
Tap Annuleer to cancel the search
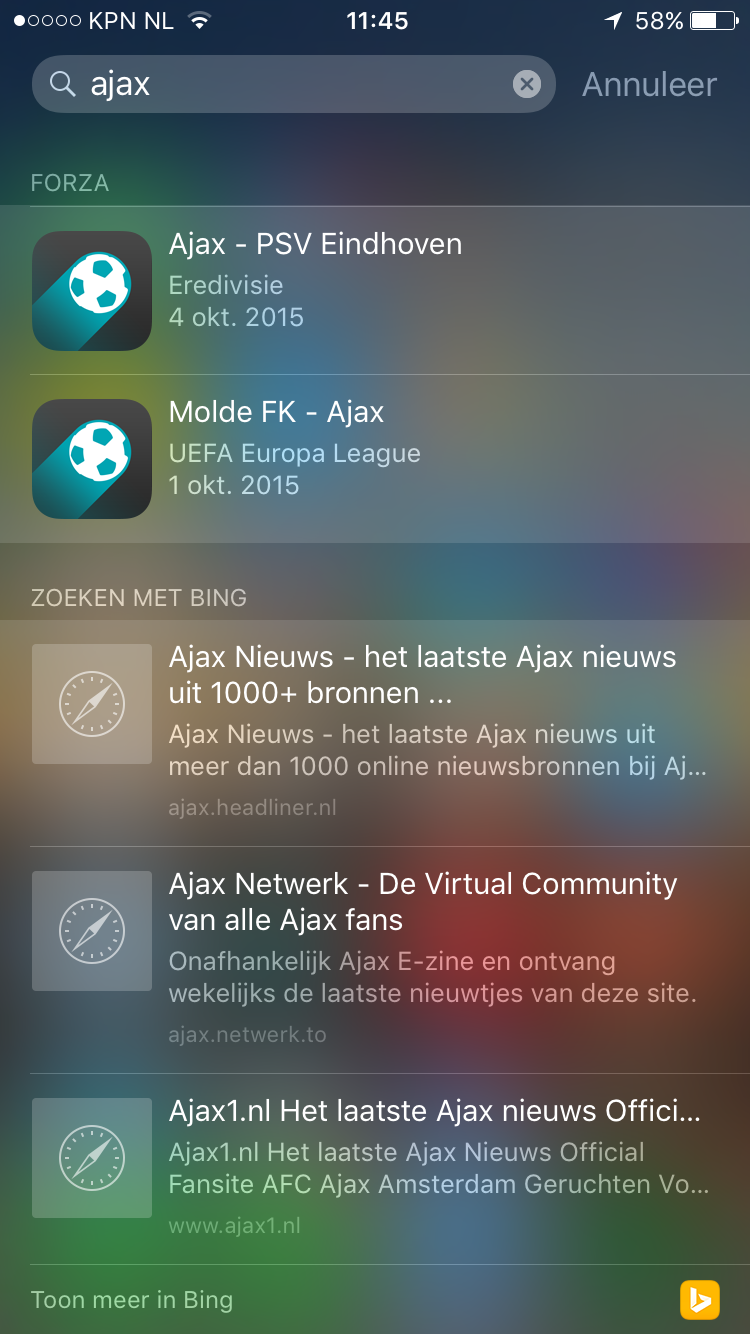click(x=648, y=84)
